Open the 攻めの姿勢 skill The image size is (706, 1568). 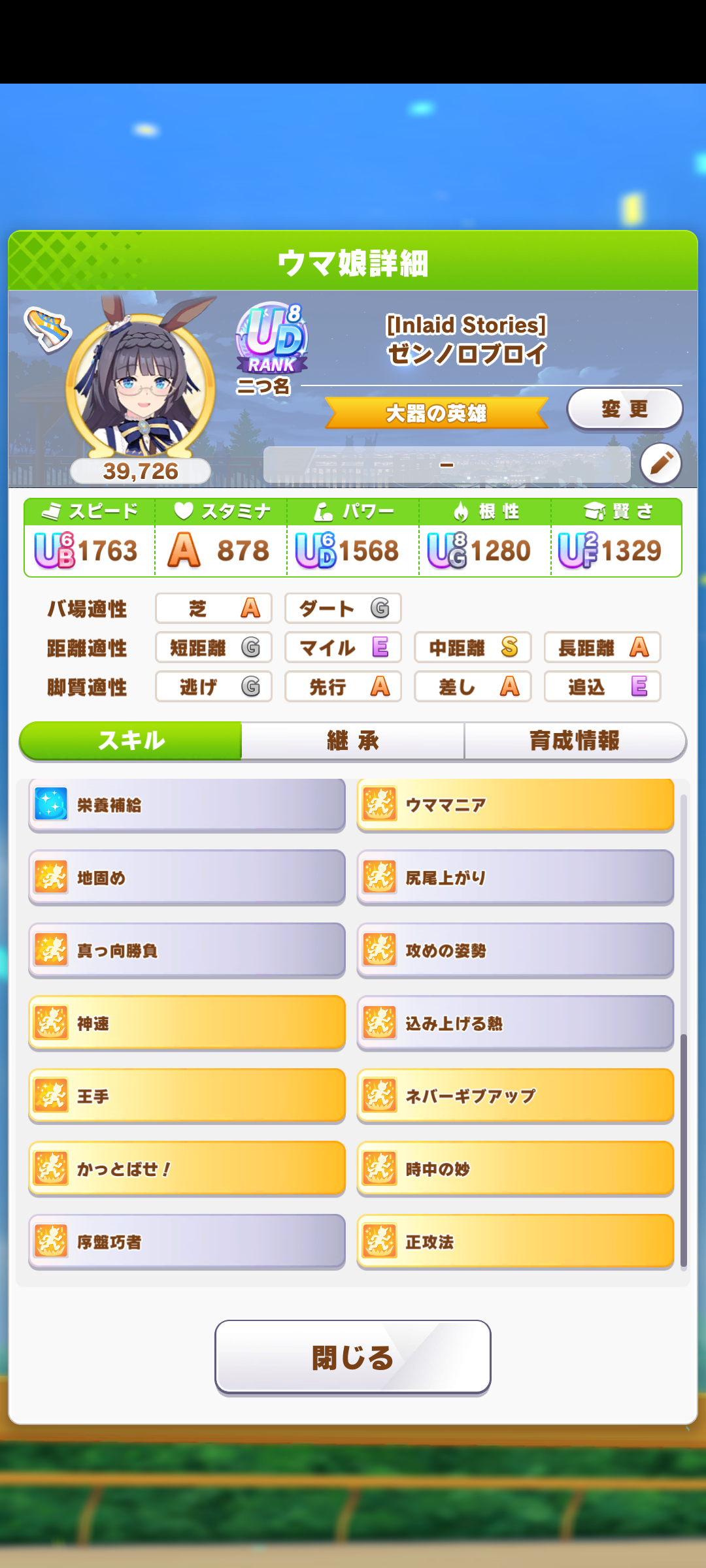pos(515,951)
